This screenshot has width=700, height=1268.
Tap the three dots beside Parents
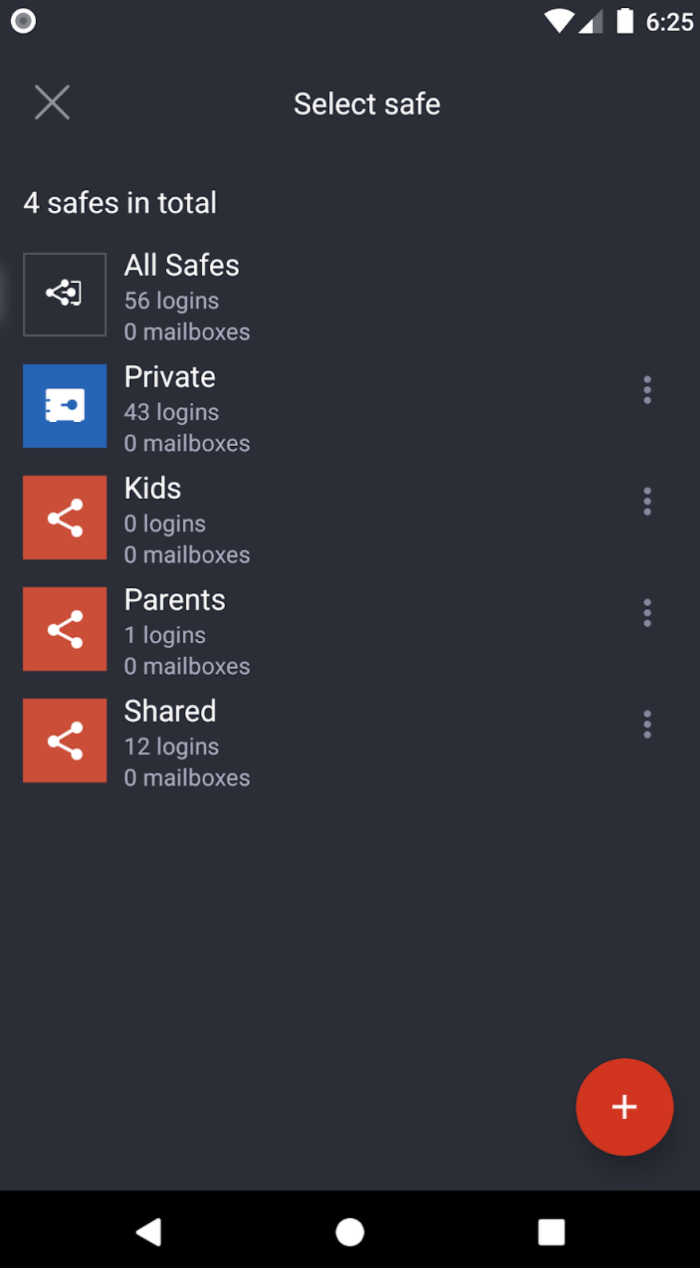647,613
